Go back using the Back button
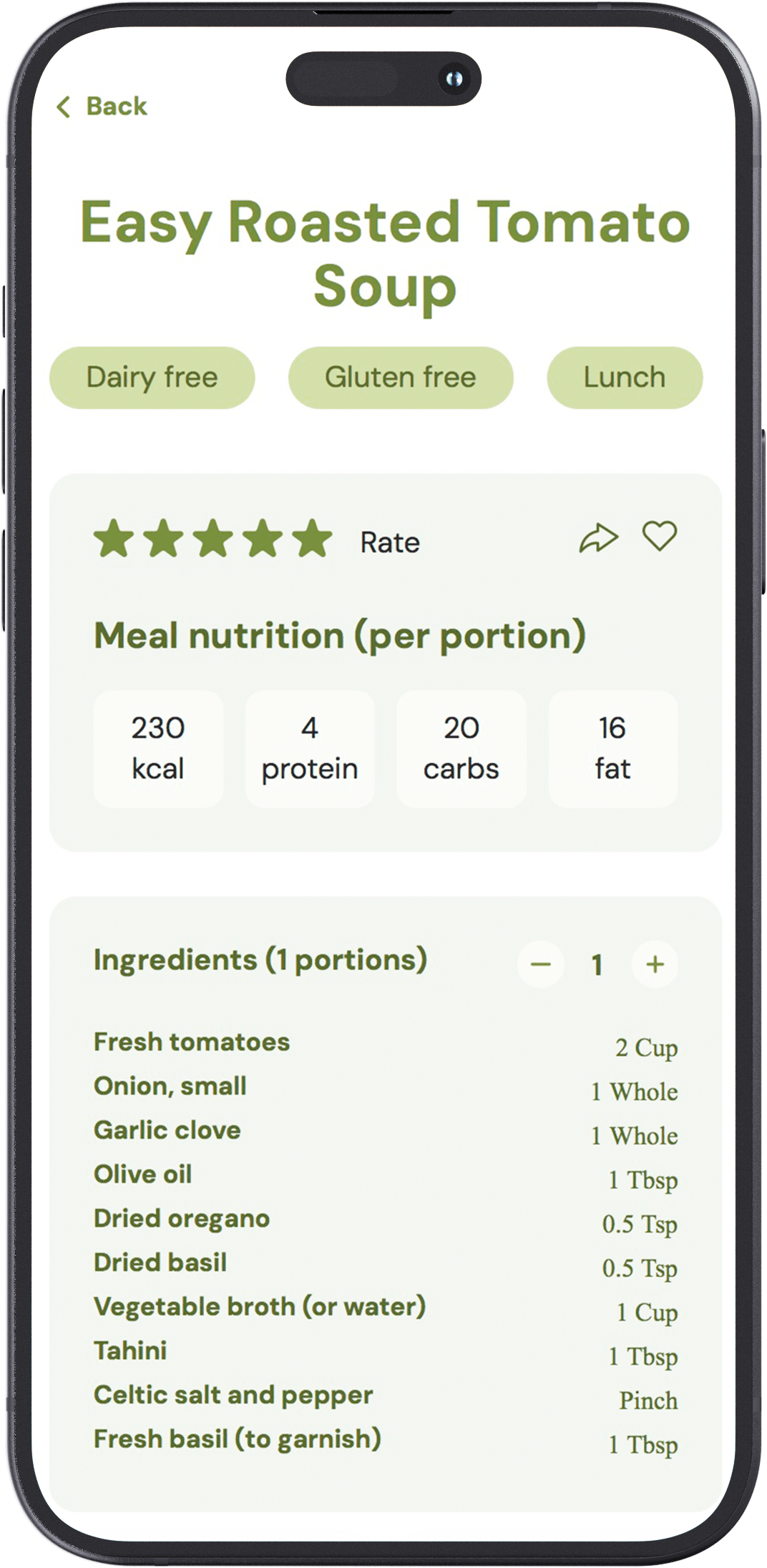767x1568 pixels. click(102, 107)
